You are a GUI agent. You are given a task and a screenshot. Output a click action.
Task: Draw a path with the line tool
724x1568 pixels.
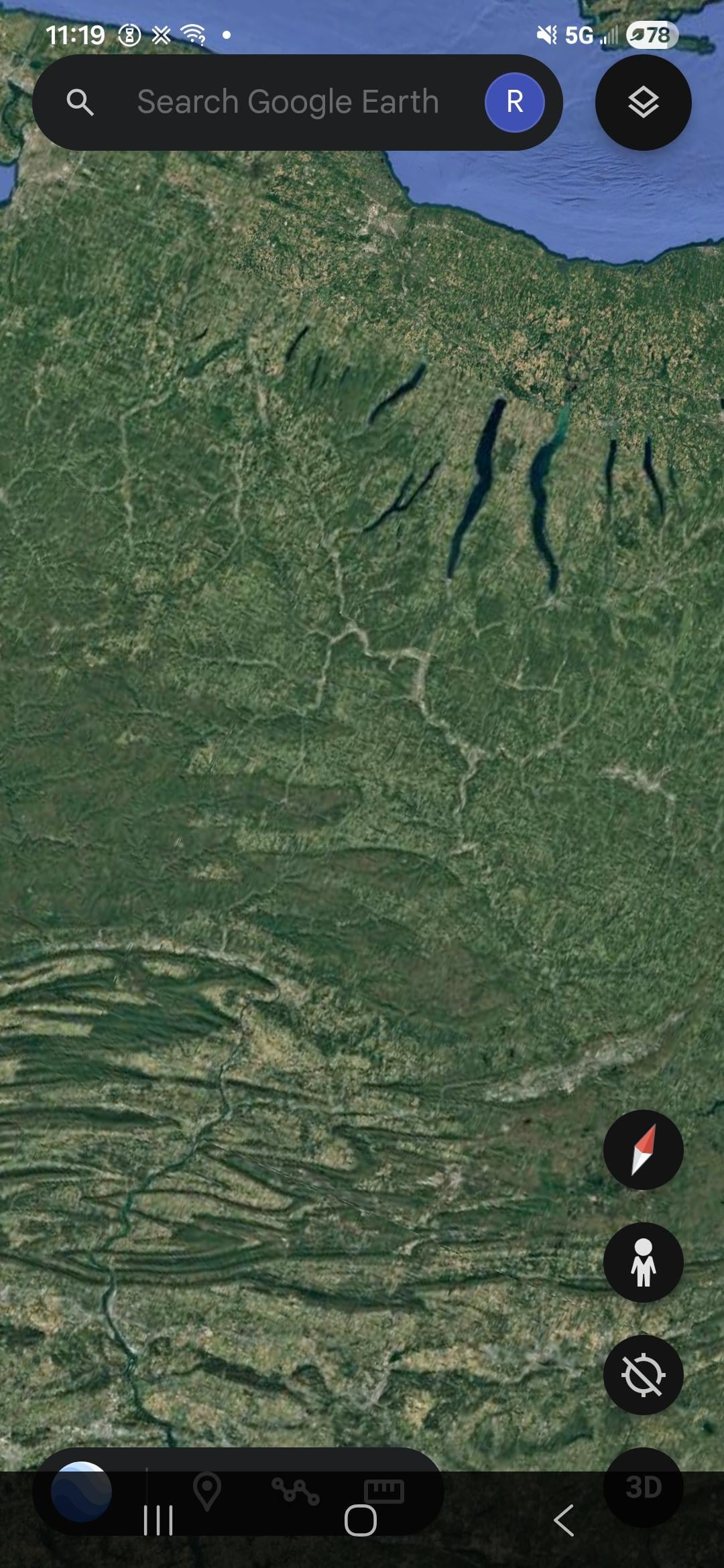pyautogui.click(x=295, y=1490)
